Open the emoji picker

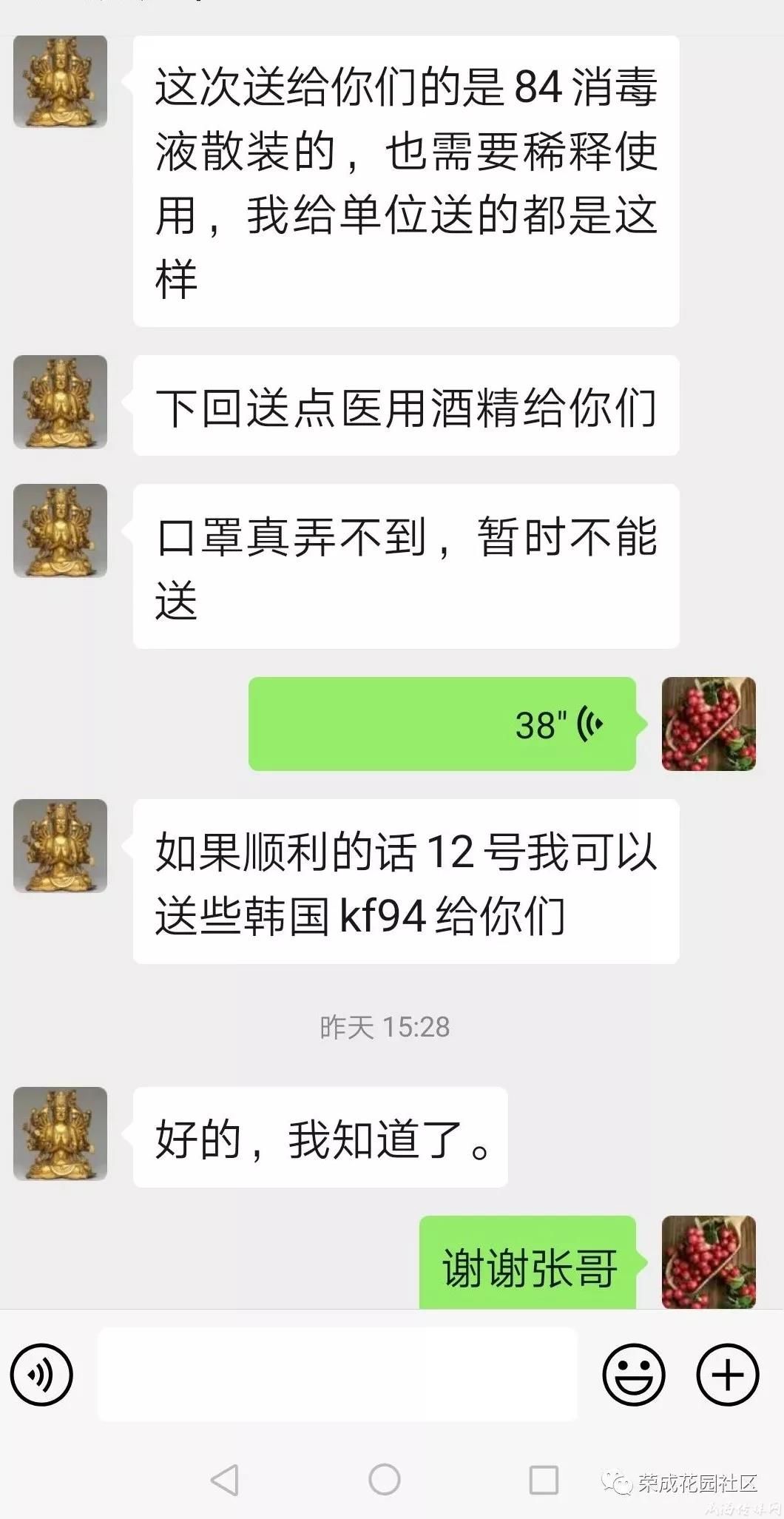tap(633, 1374)
